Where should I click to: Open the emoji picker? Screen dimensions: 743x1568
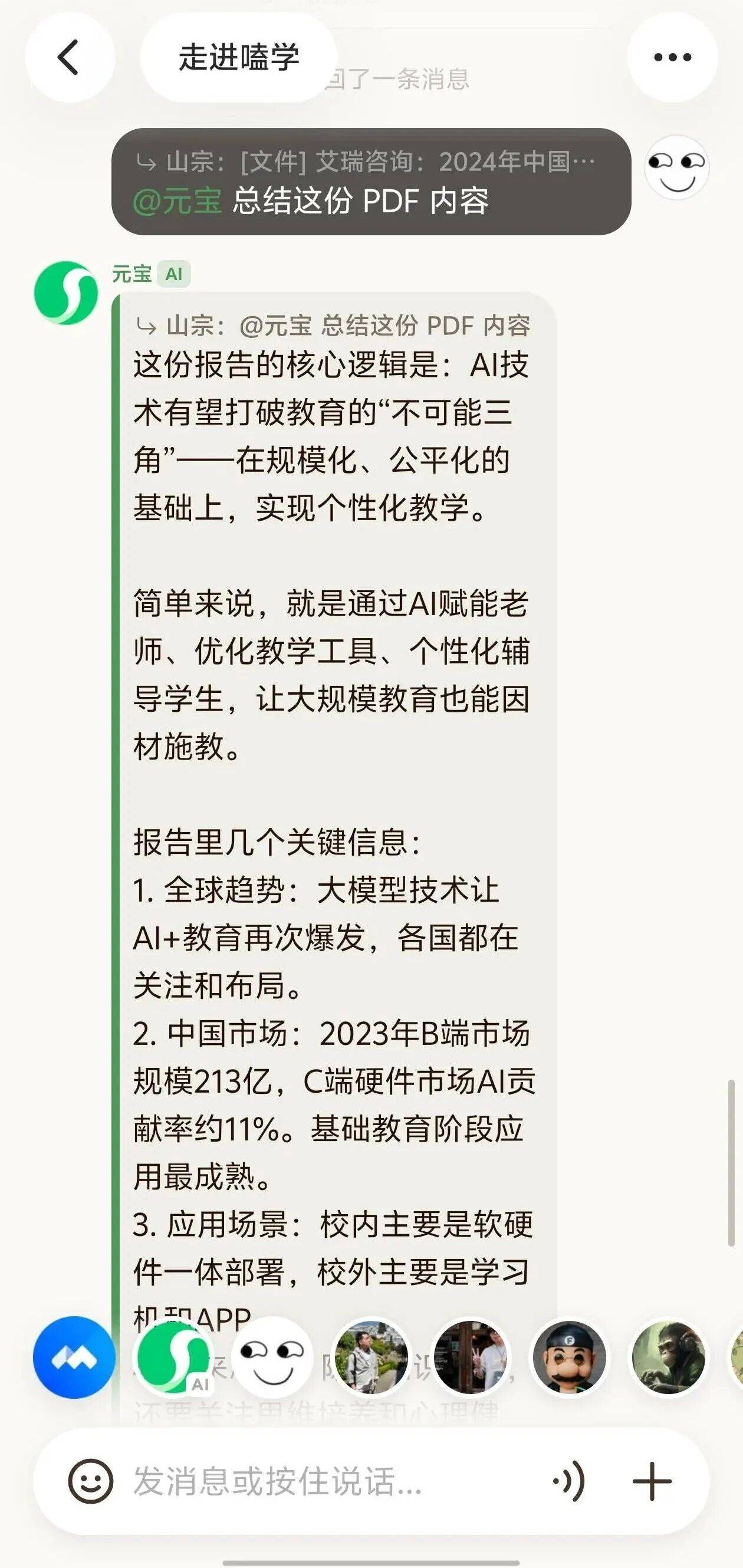[91, 1481]
